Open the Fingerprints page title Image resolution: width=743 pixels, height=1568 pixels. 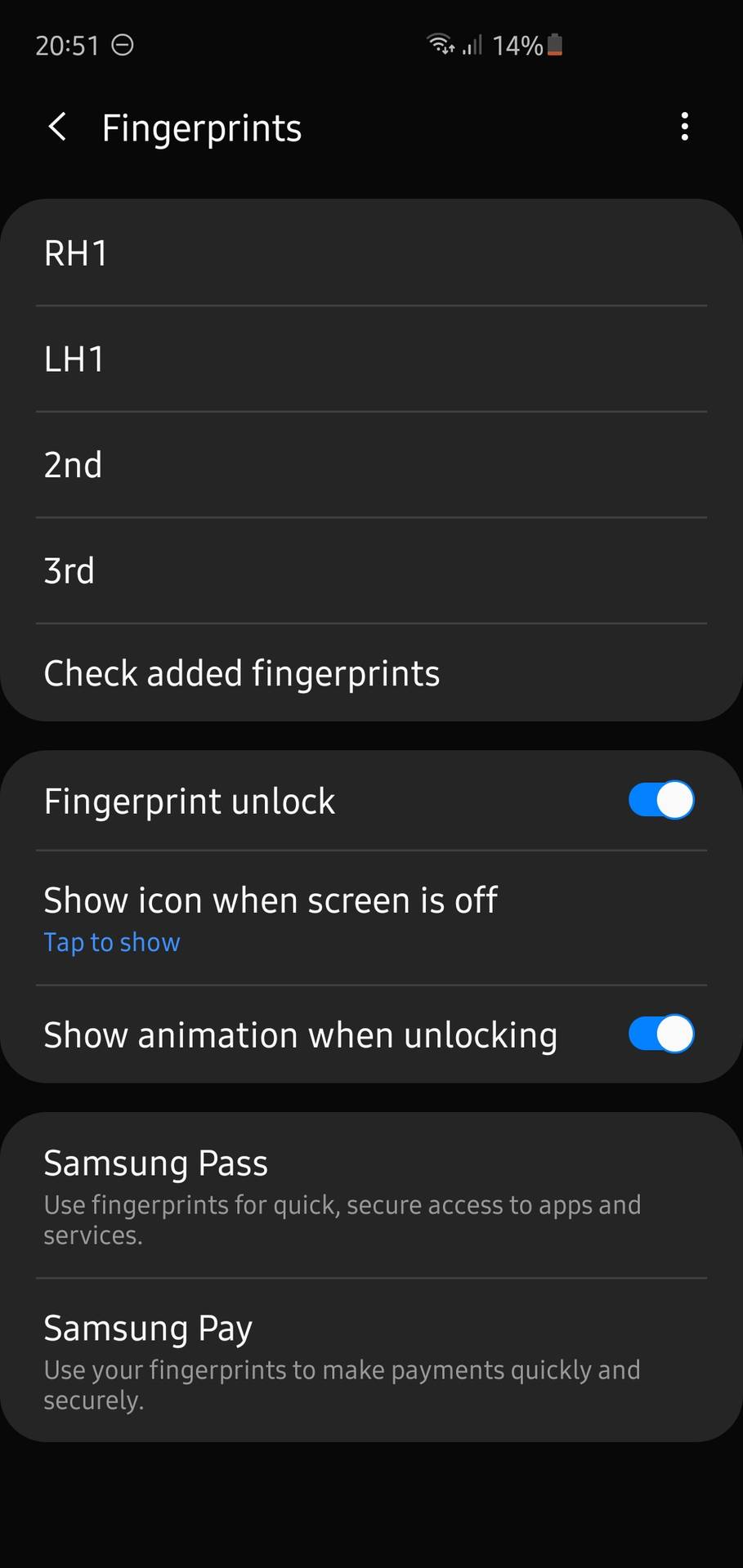click(x=201, y=127)
